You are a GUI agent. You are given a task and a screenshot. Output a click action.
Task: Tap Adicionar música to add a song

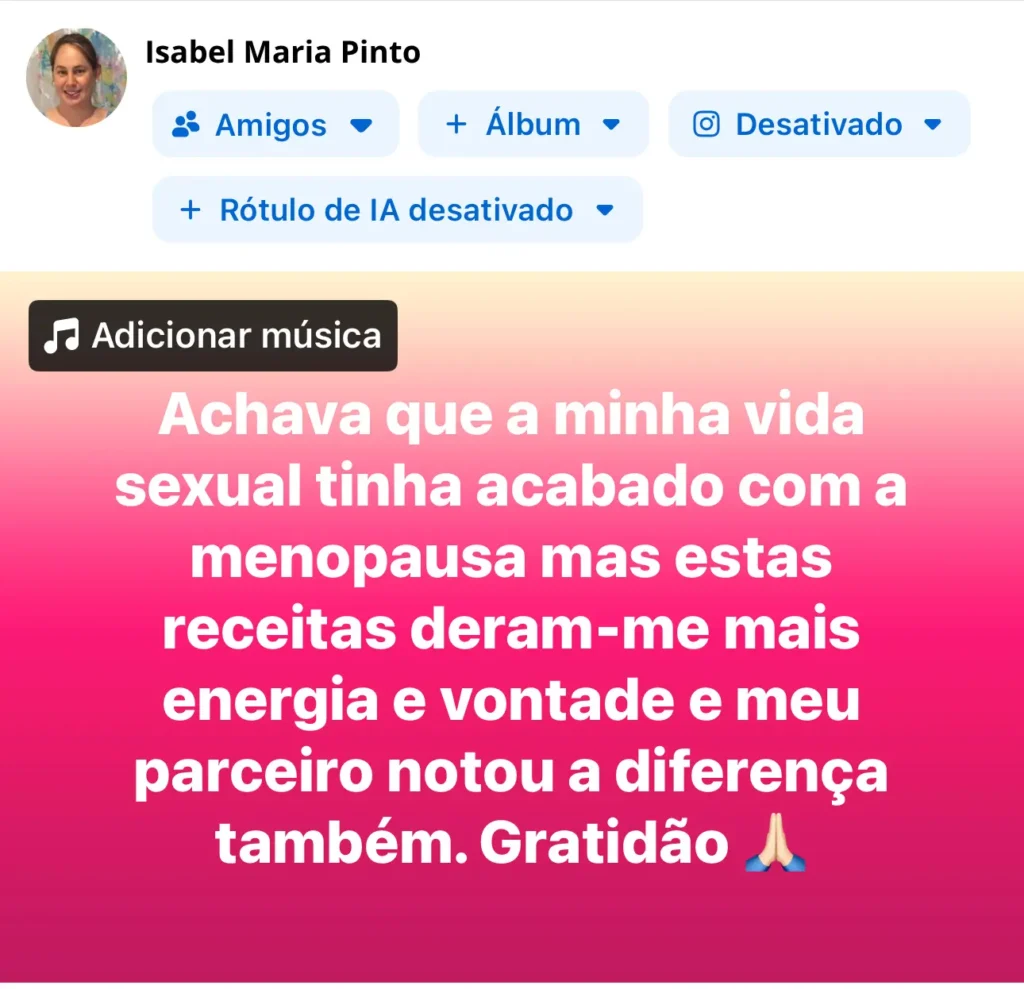point(213,336)
